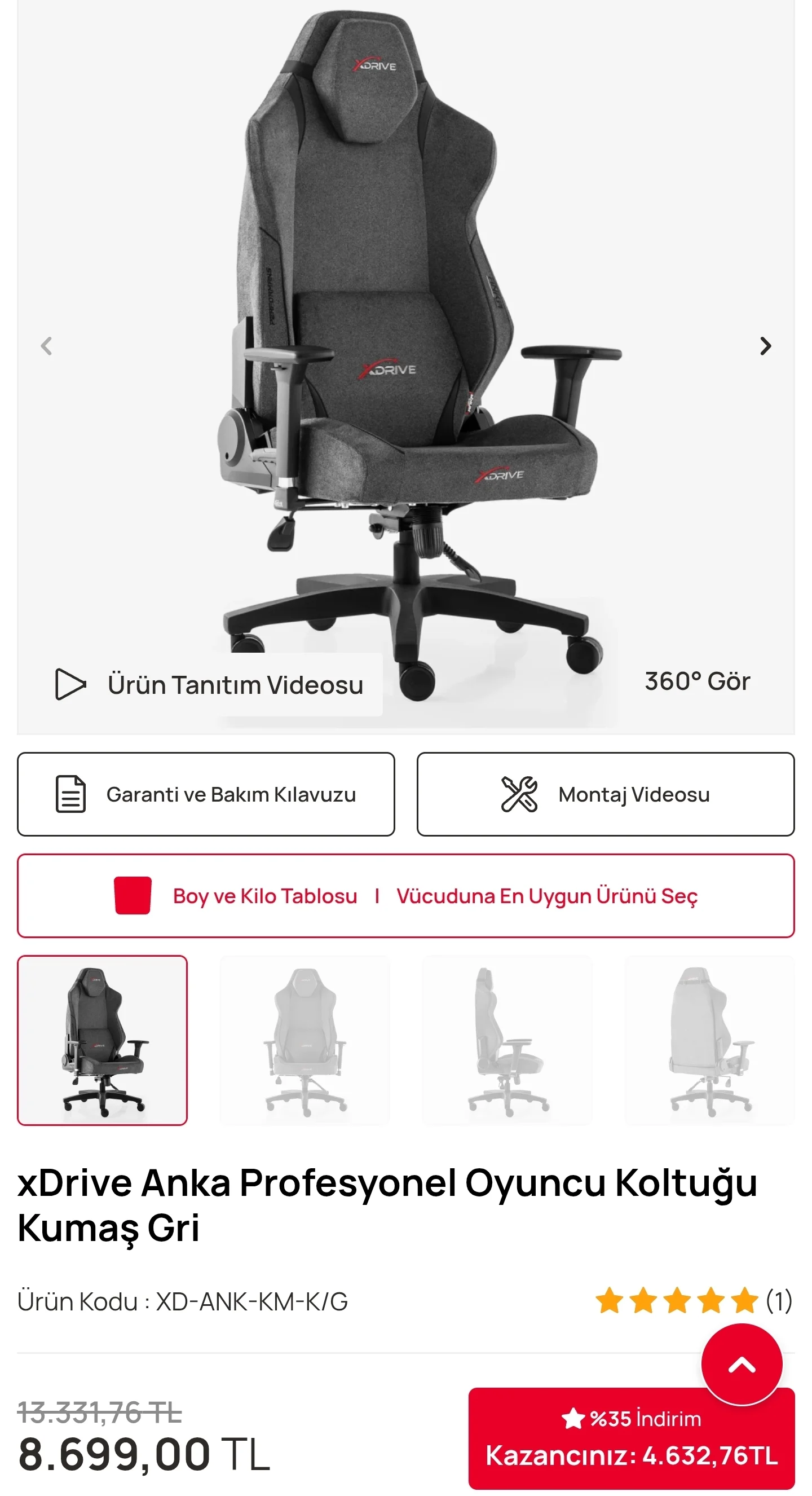Open the five-star product reviews
The image size is (812, 1496).
pos(692,1301)
